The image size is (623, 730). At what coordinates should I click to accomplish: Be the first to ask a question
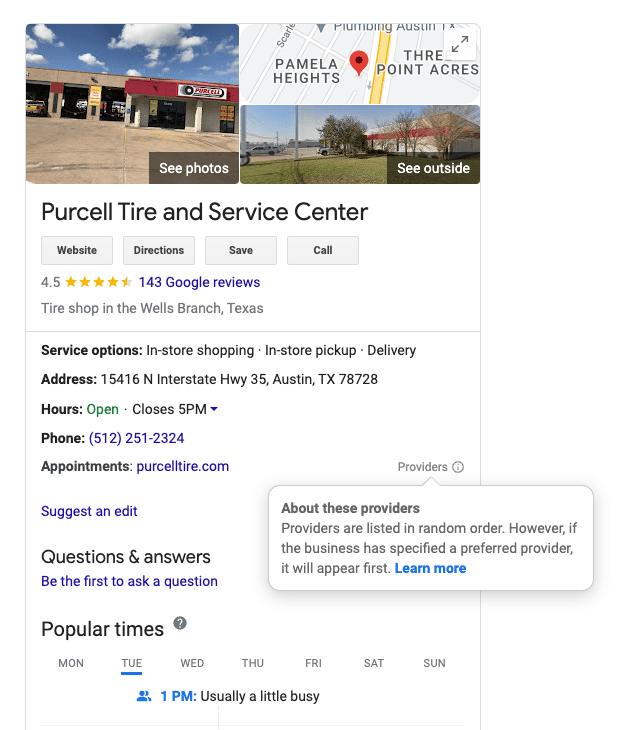(129, 581)
